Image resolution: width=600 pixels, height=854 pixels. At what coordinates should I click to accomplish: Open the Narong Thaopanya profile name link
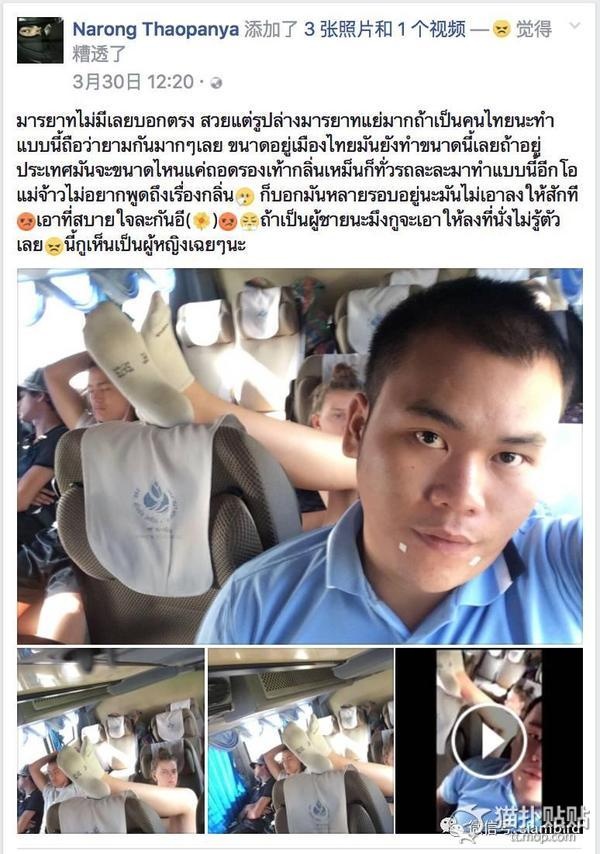pos(156,29)
